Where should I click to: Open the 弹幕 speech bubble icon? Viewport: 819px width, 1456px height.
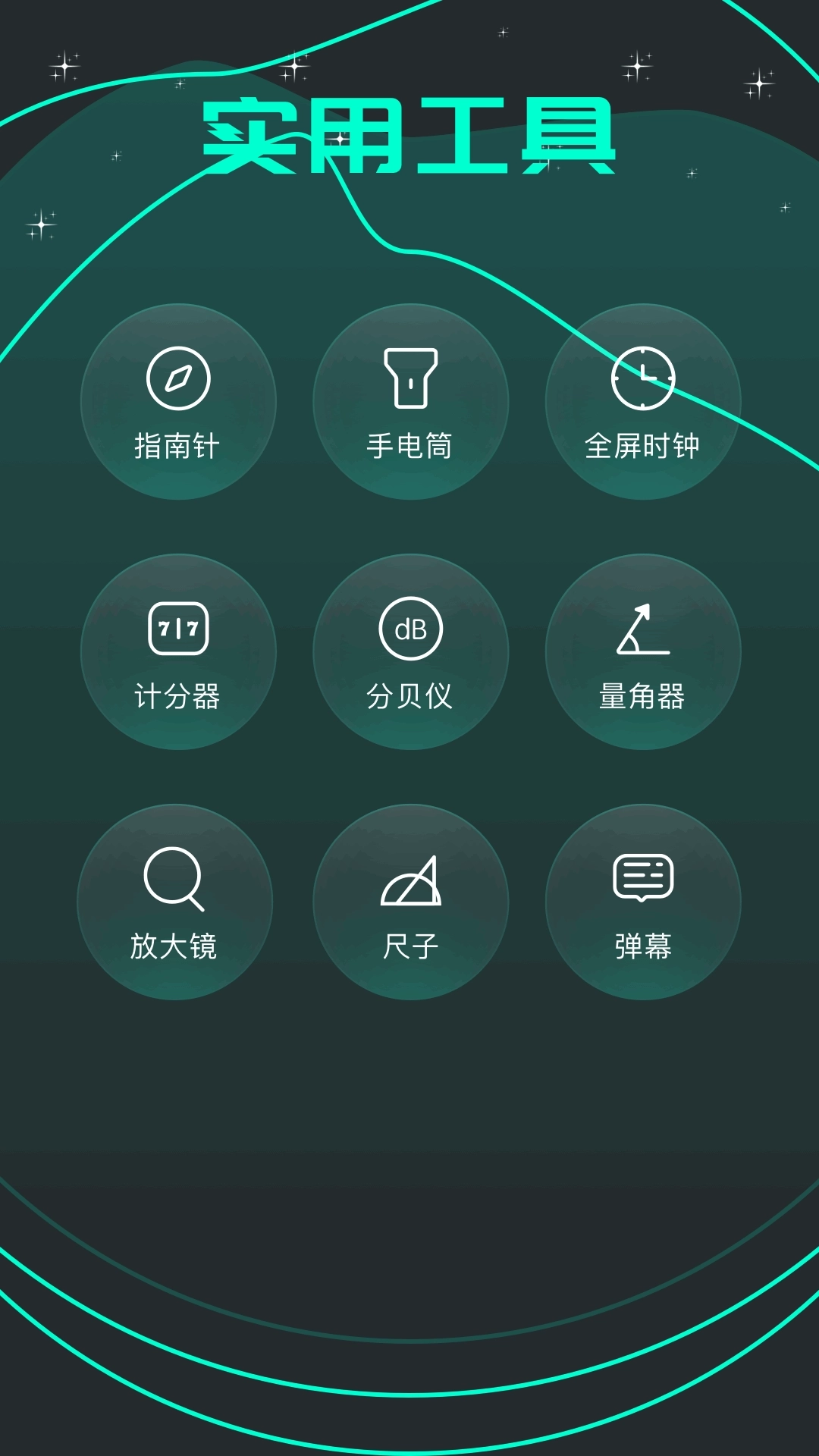coord(642,877)
